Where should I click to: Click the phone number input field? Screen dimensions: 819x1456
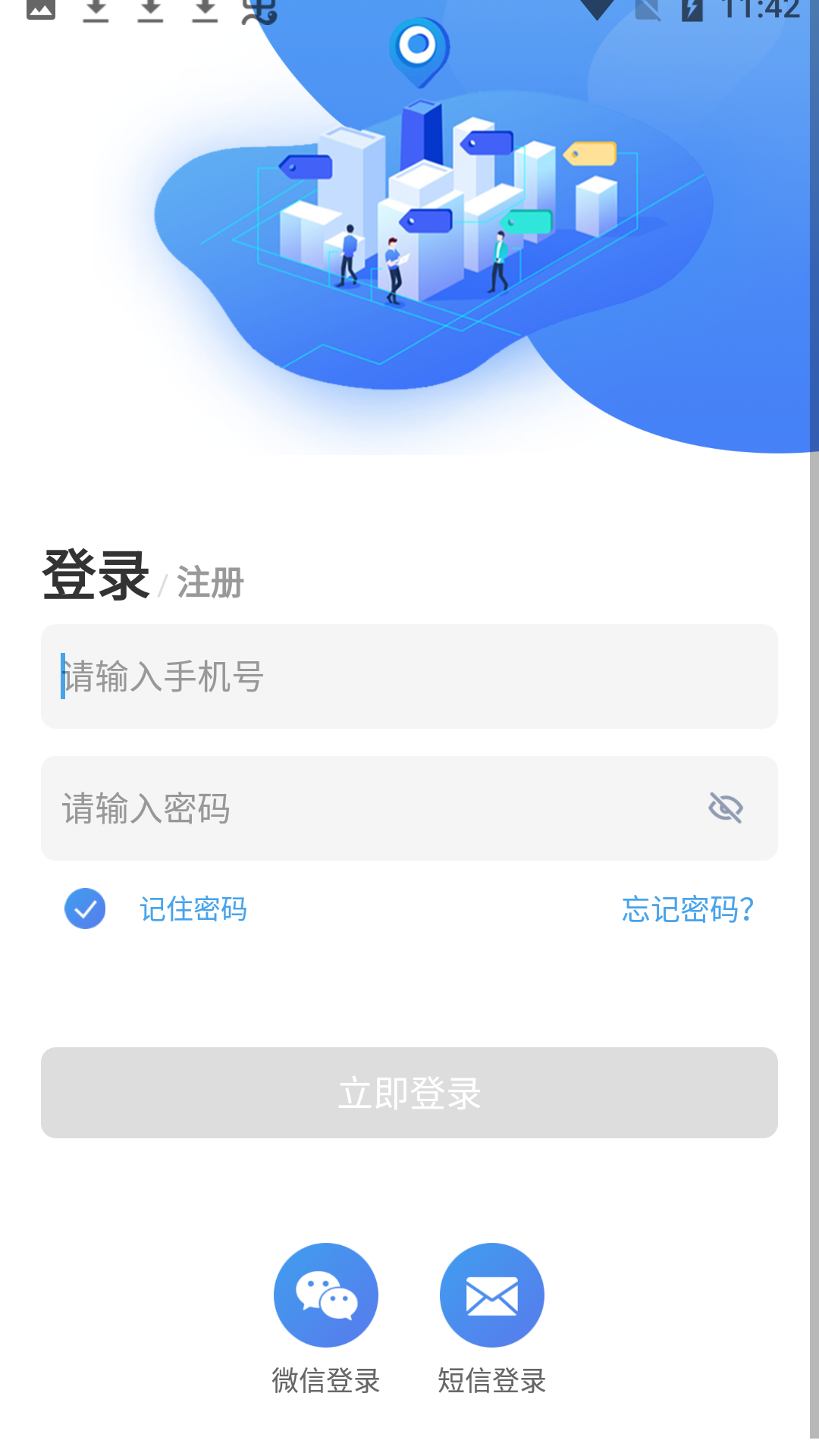(409, 676)
